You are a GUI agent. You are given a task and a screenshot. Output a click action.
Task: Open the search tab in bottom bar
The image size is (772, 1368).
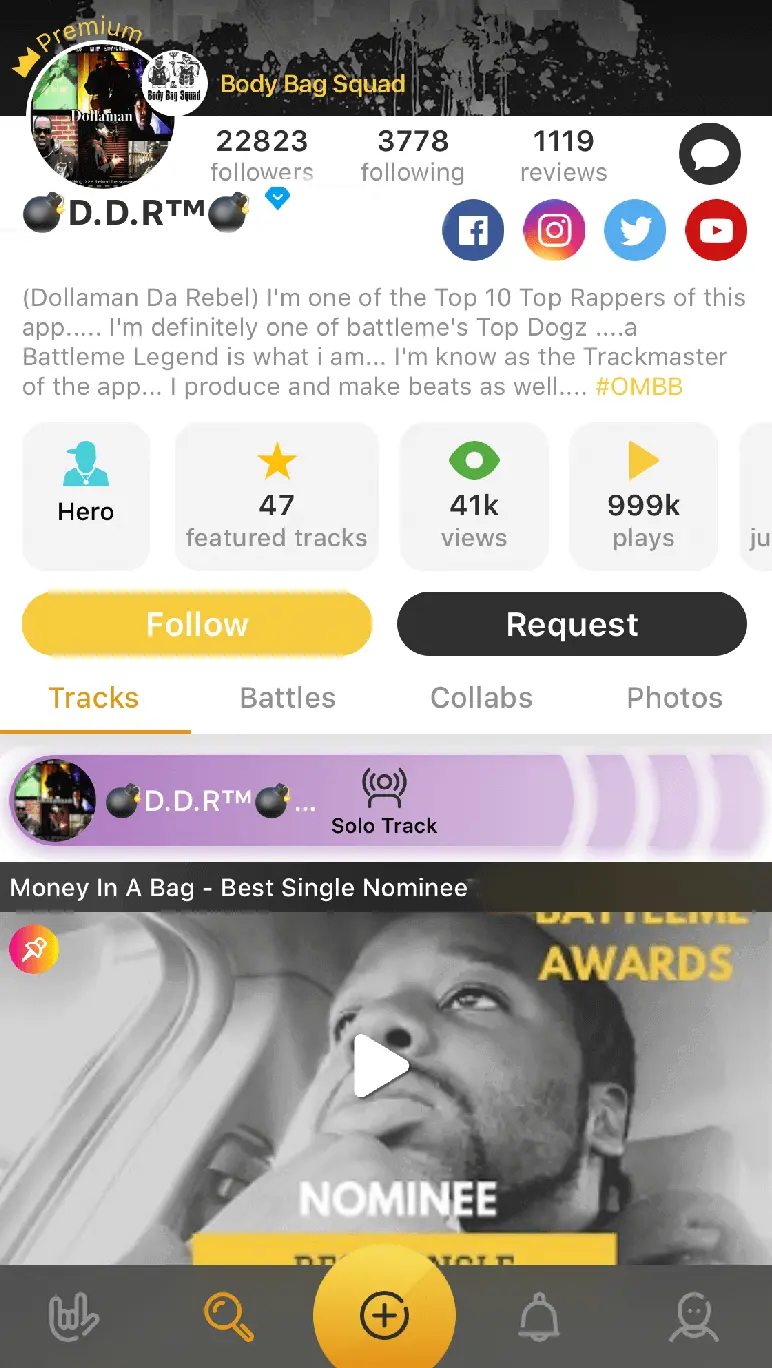pos(229,1316)
